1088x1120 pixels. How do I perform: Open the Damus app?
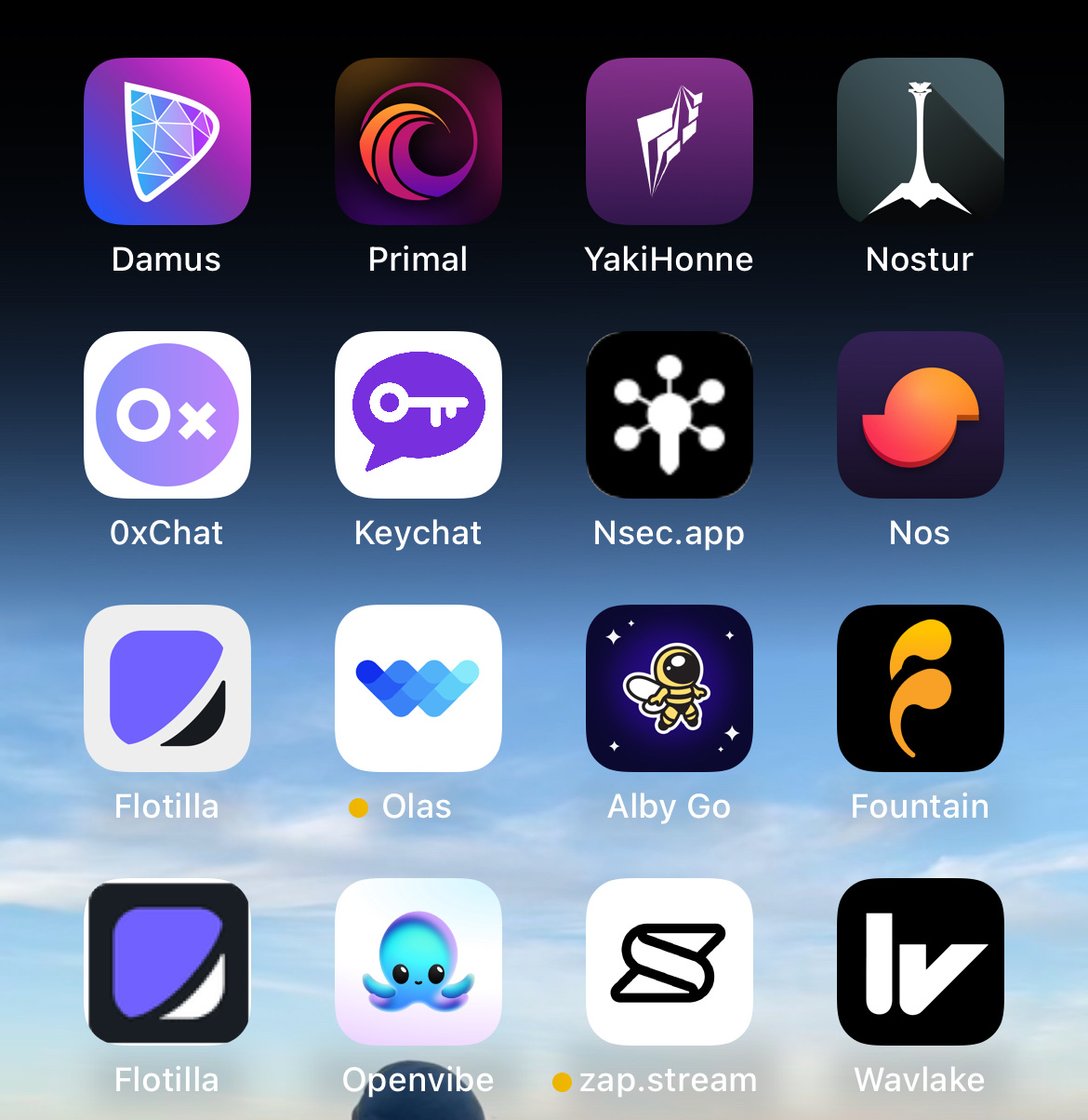[167, 141]
